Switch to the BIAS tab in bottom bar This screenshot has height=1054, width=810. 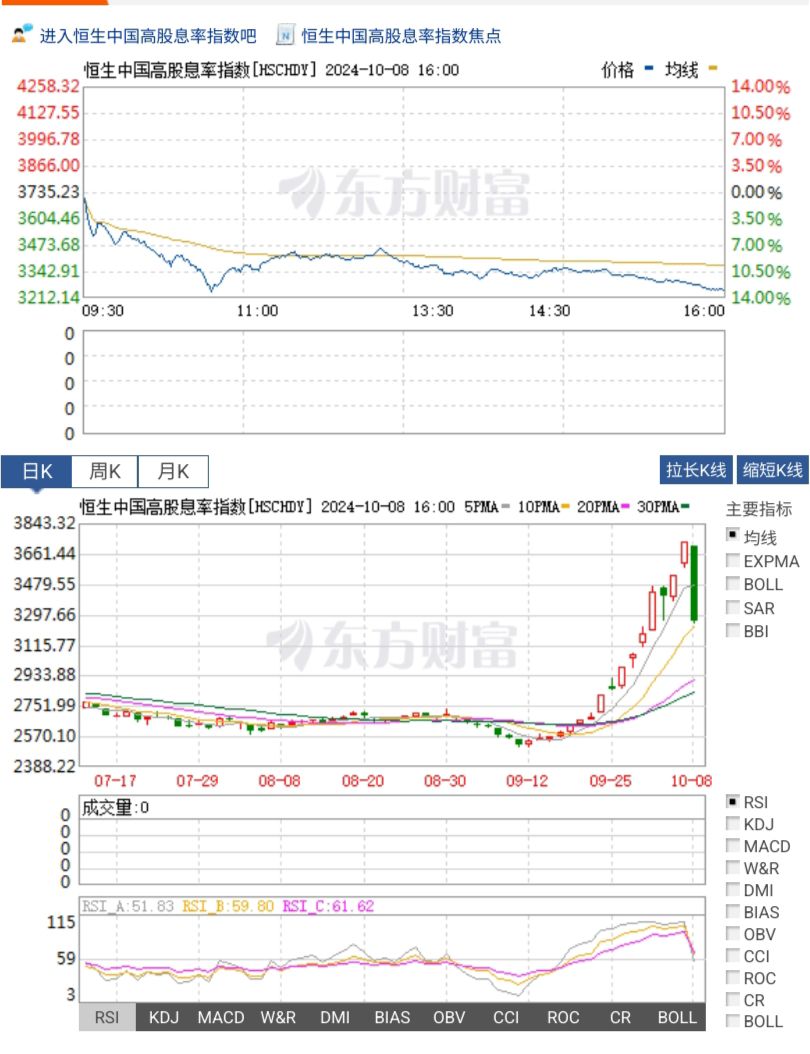point(392,1017)
